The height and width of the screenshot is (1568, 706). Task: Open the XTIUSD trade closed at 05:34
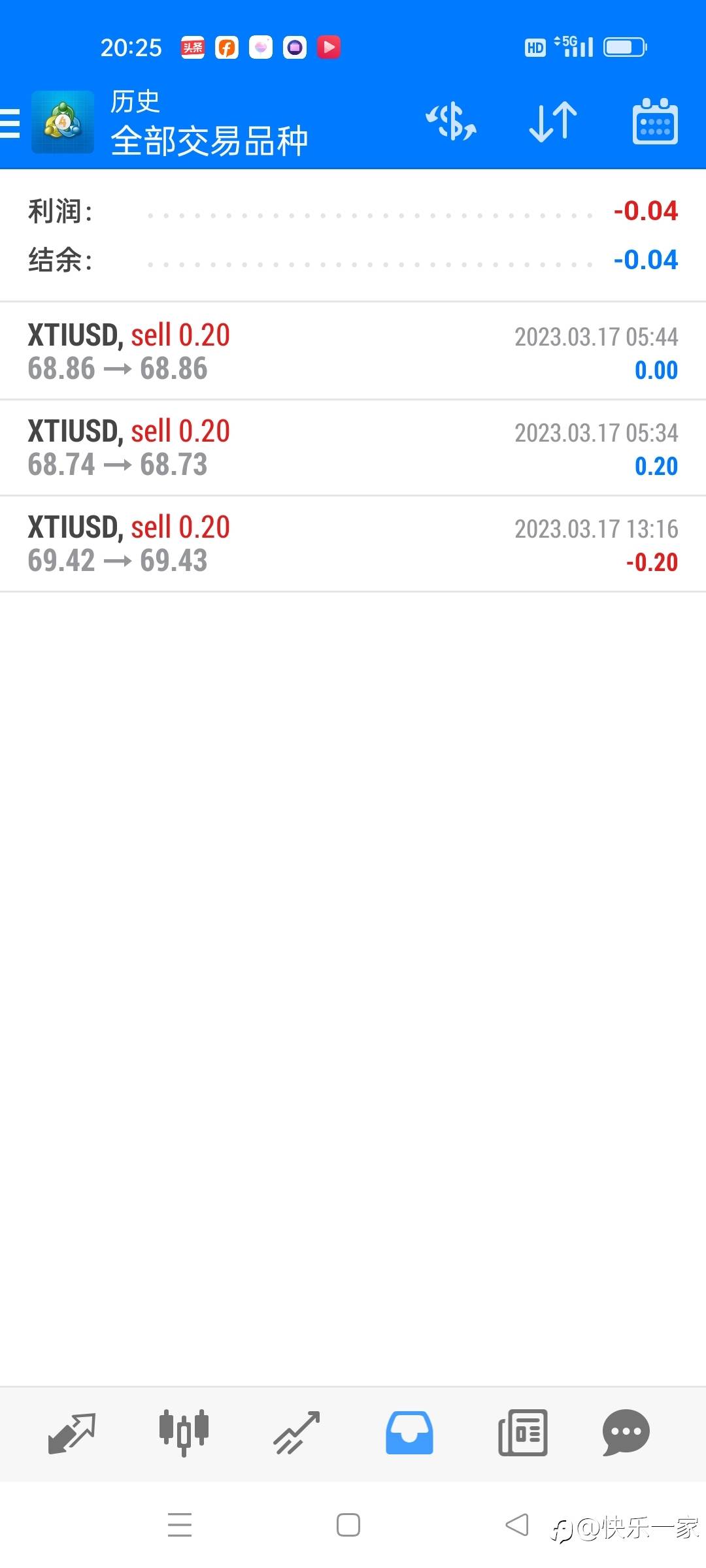click(x=353, y=448)
